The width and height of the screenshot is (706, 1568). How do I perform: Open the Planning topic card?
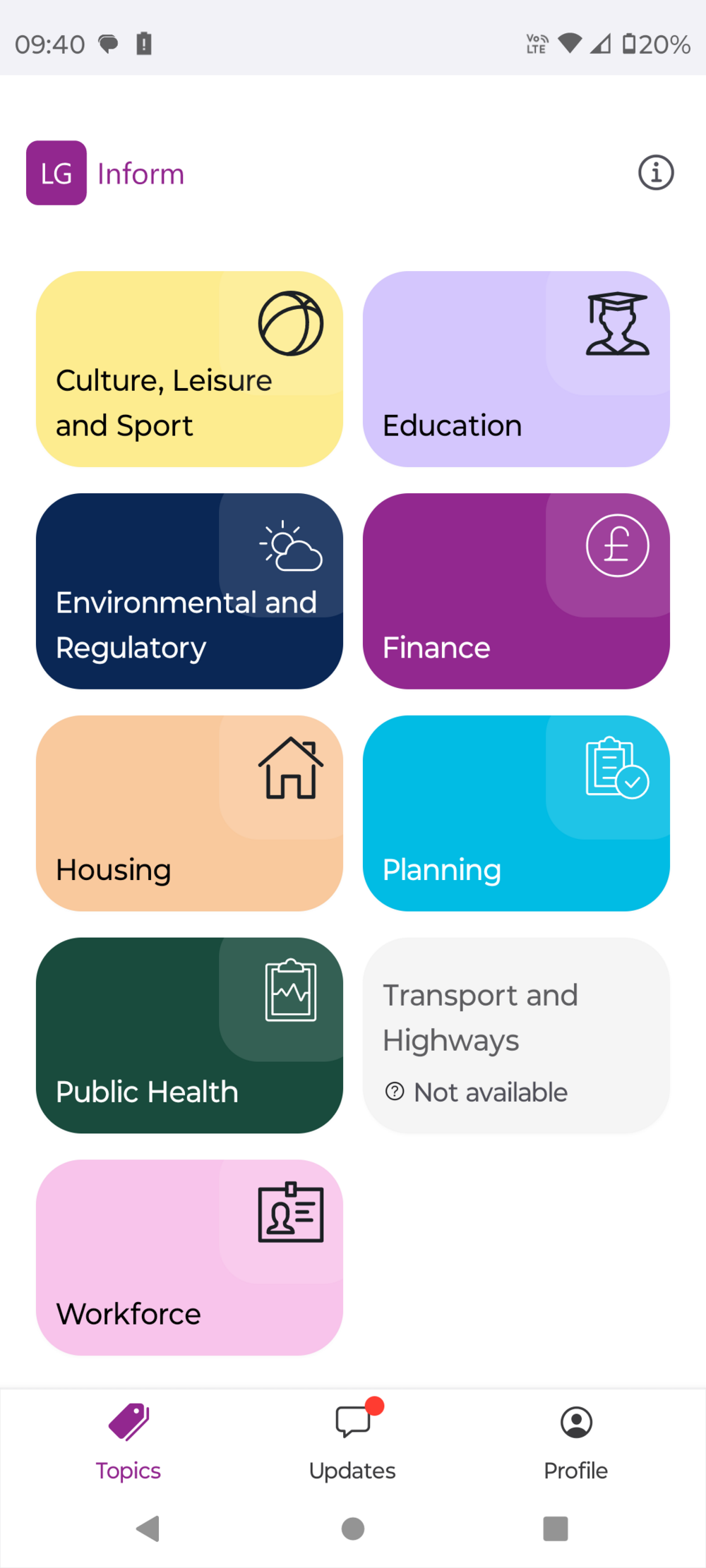[x=516, y=814]
